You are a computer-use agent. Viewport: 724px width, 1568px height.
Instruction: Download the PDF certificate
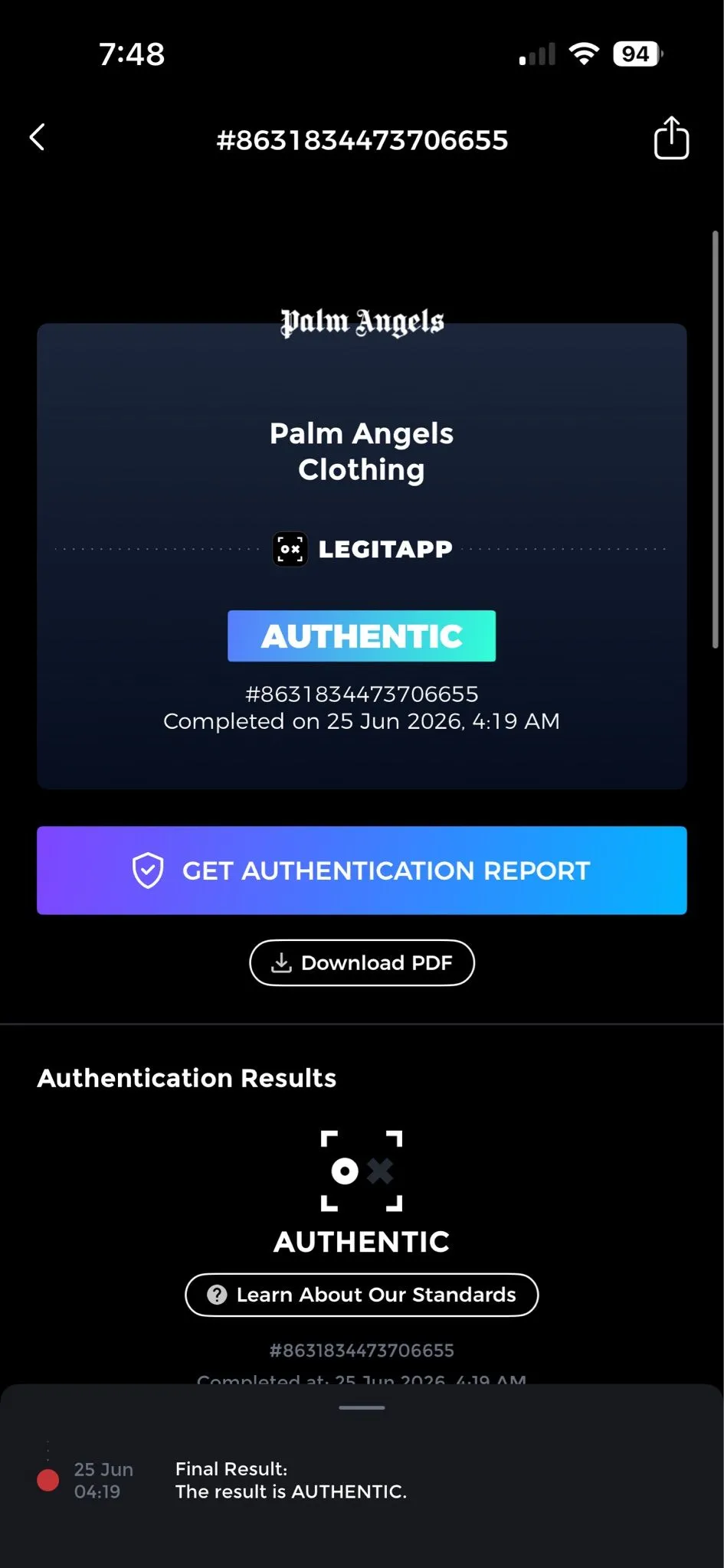pos(362,962)
